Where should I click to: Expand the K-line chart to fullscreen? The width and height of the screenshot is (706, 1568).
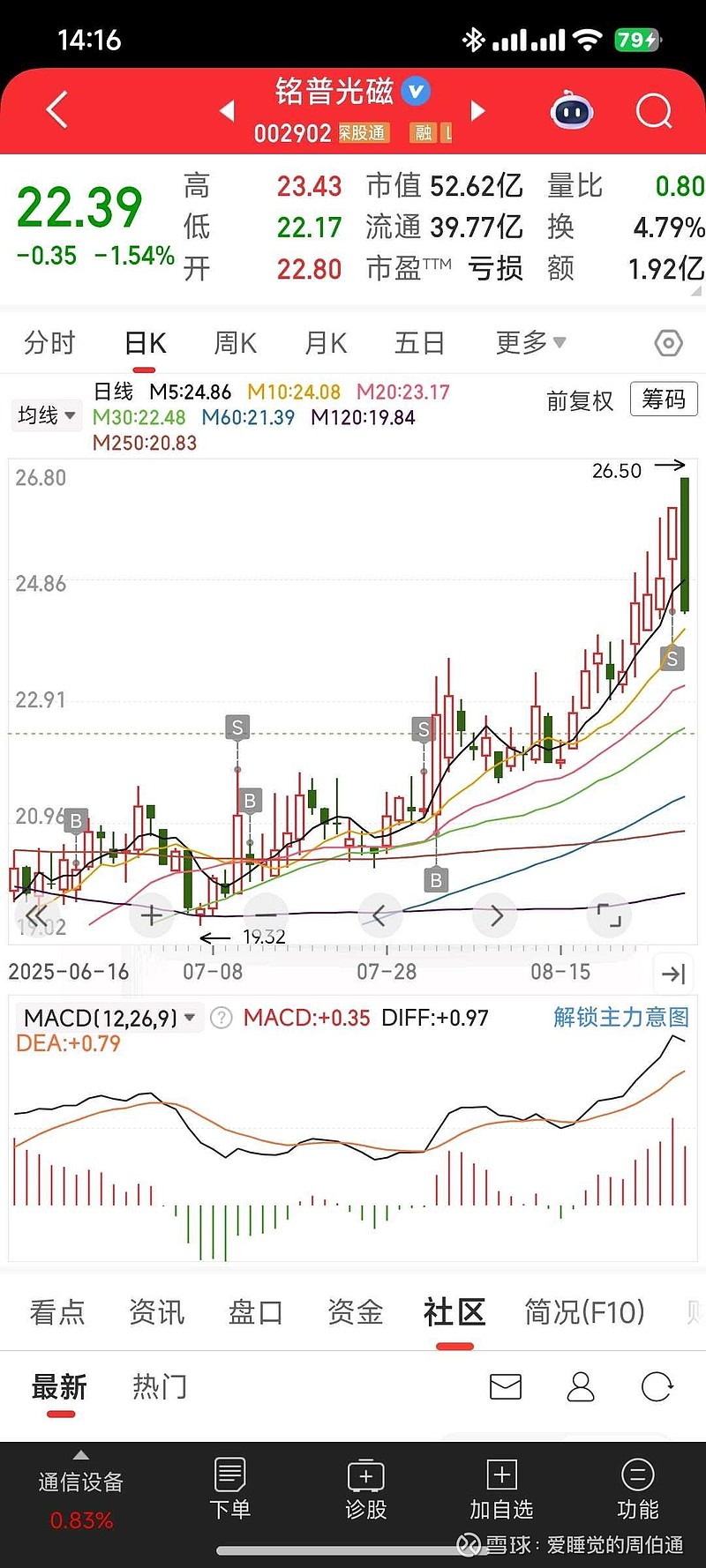pos(610,915)
